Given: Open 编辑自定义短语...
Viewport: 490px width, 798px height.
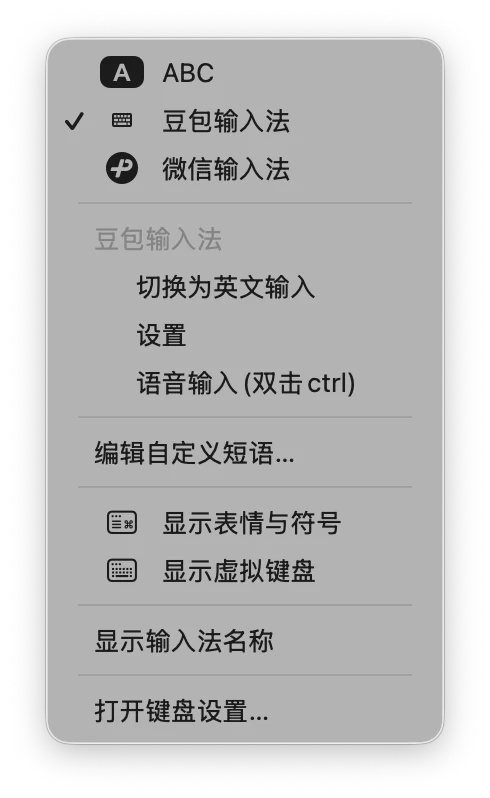Looking at the screenshot, I should 245,452.
